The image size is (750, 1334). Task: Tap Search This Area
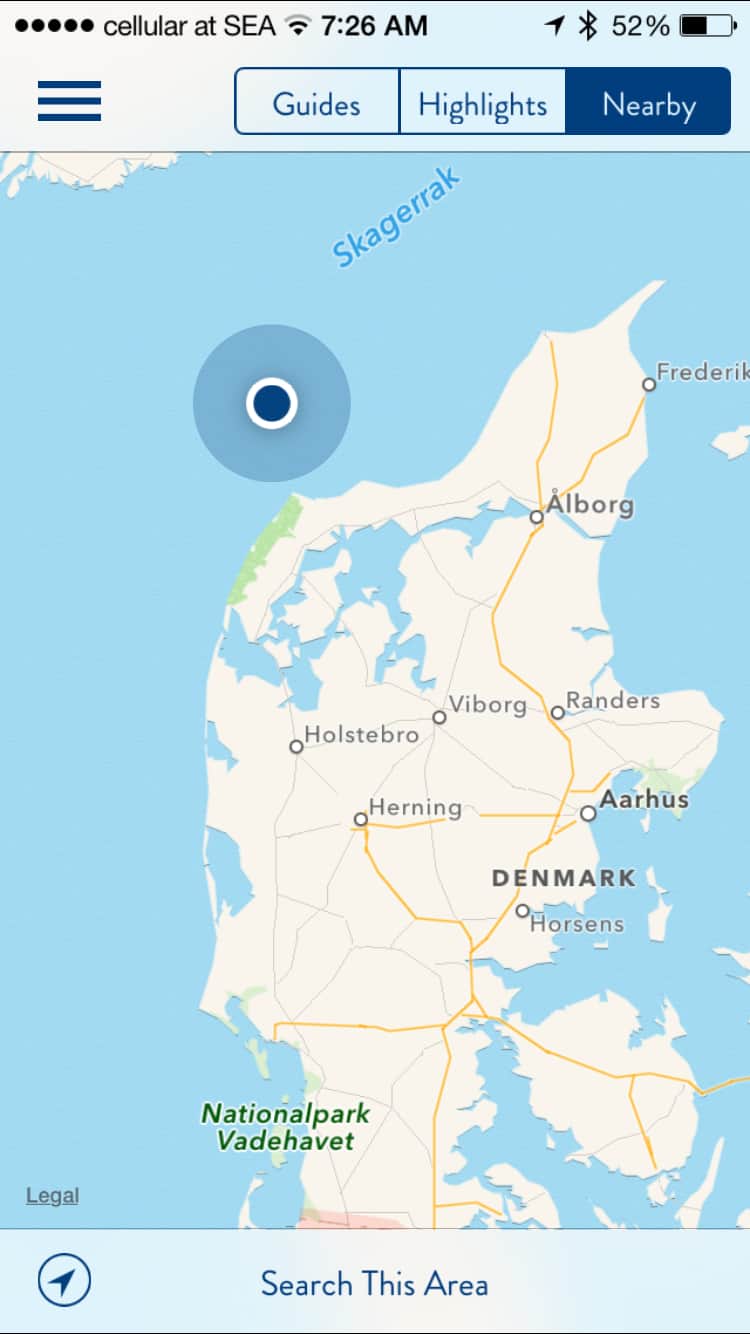tap(374, 1283)
